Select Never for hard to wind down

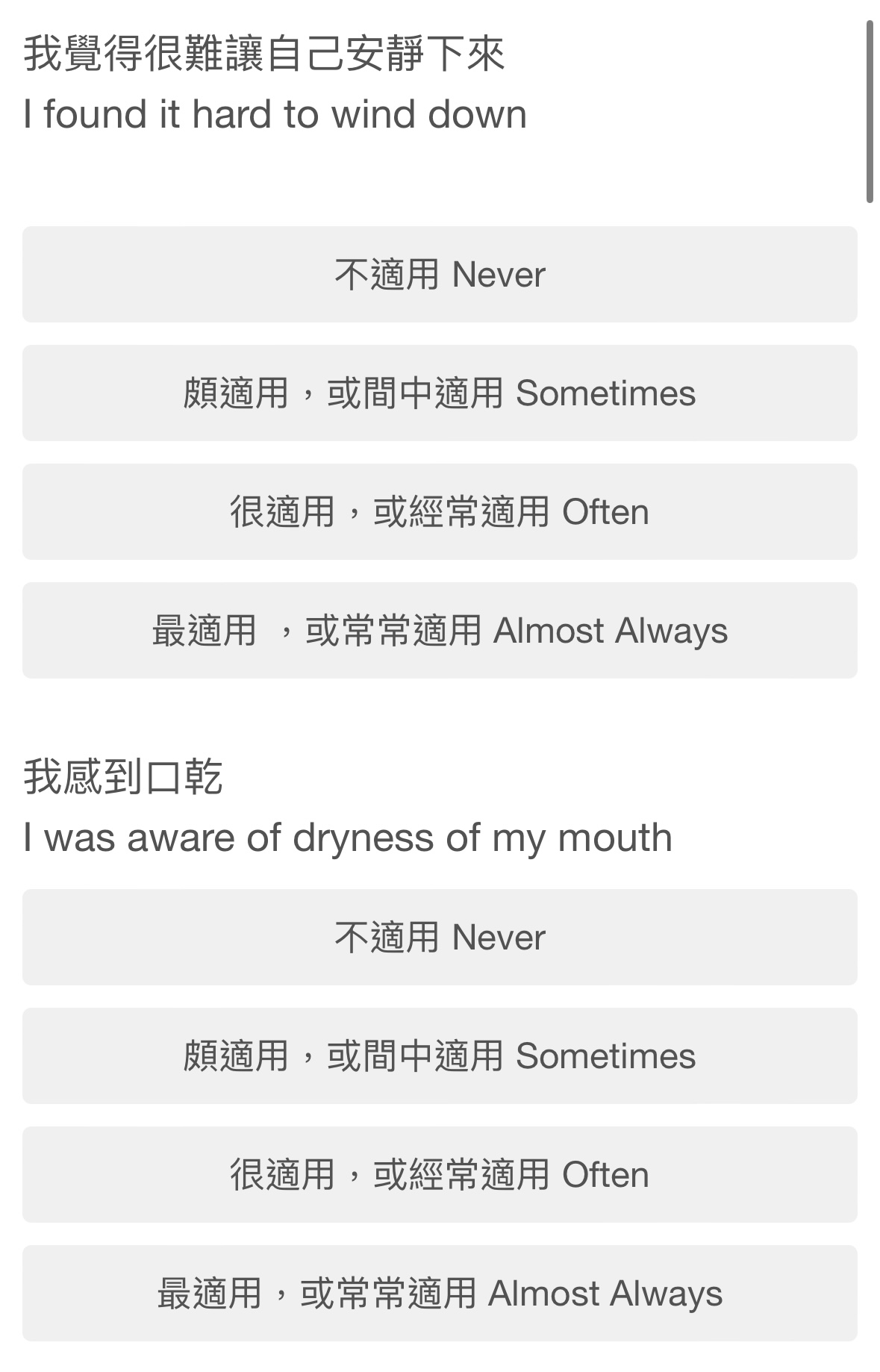[x=440, y=275]
